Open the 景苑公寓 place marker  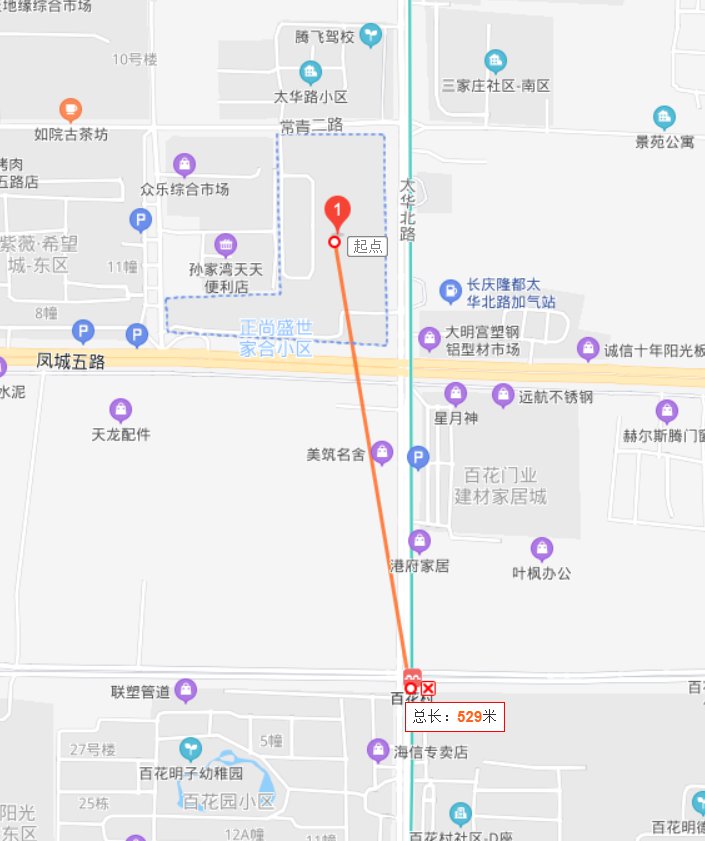tap(665, 117)
